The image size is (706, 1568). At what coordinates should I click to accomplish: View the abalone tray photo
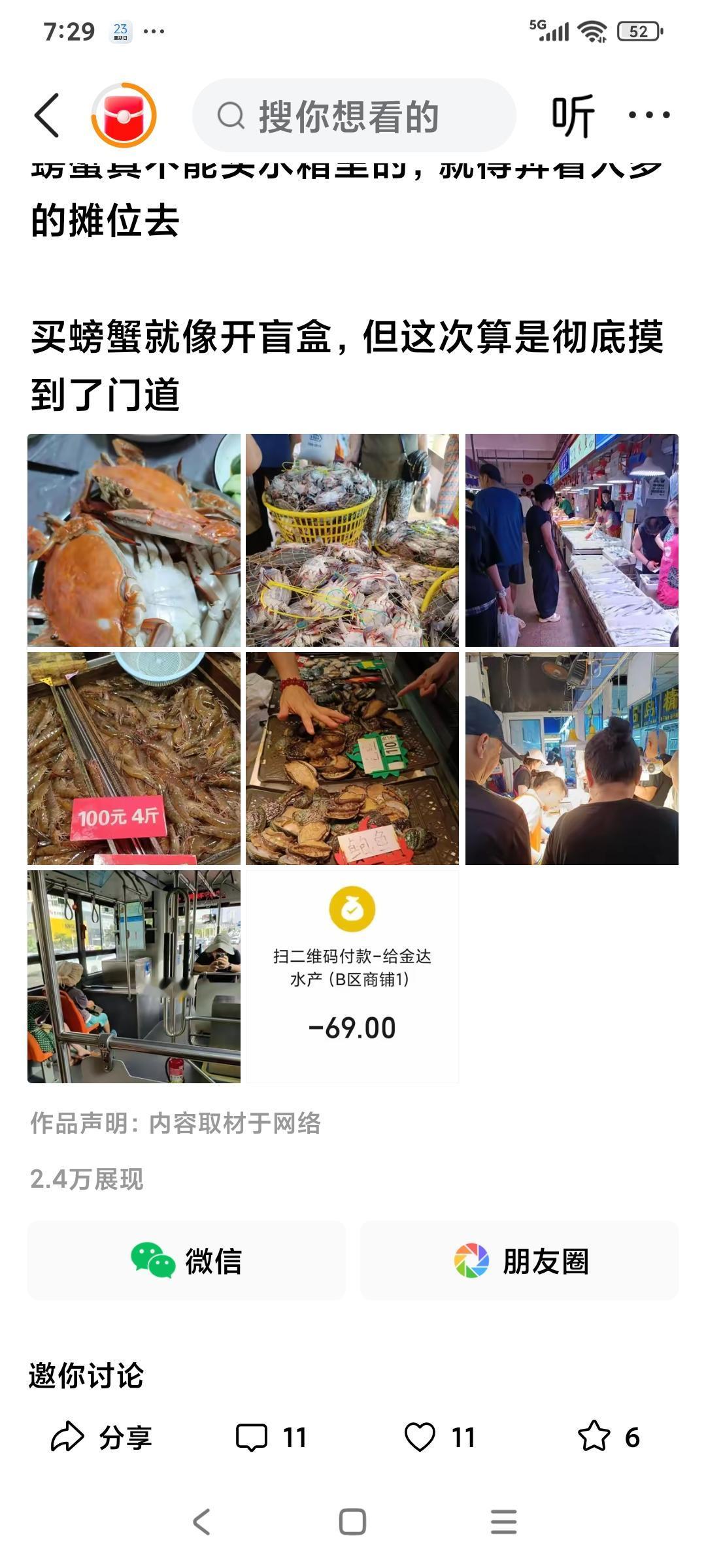(x=352, y=759)
